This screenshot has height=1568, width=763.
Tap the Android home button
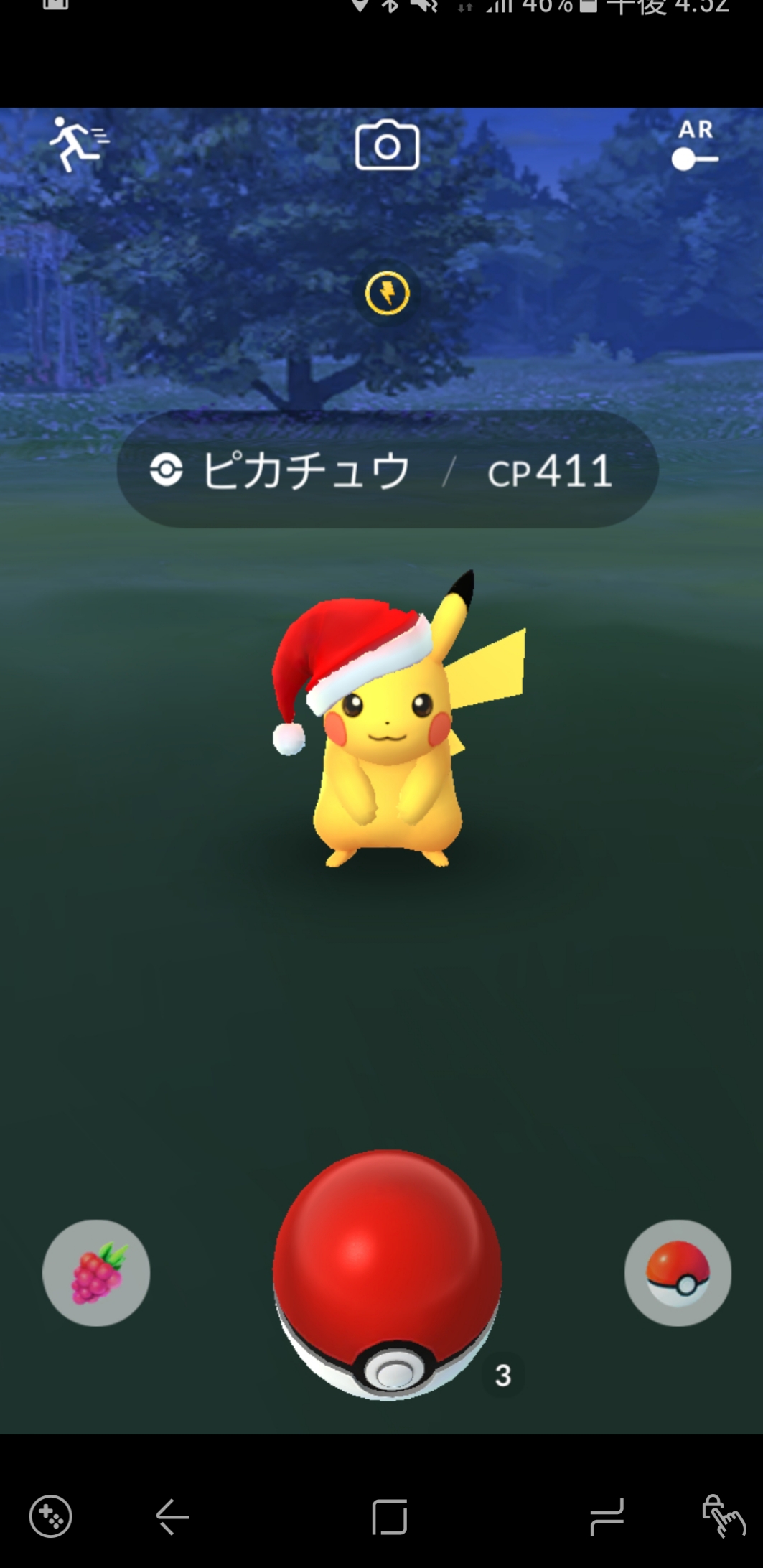coord(389,1516)
